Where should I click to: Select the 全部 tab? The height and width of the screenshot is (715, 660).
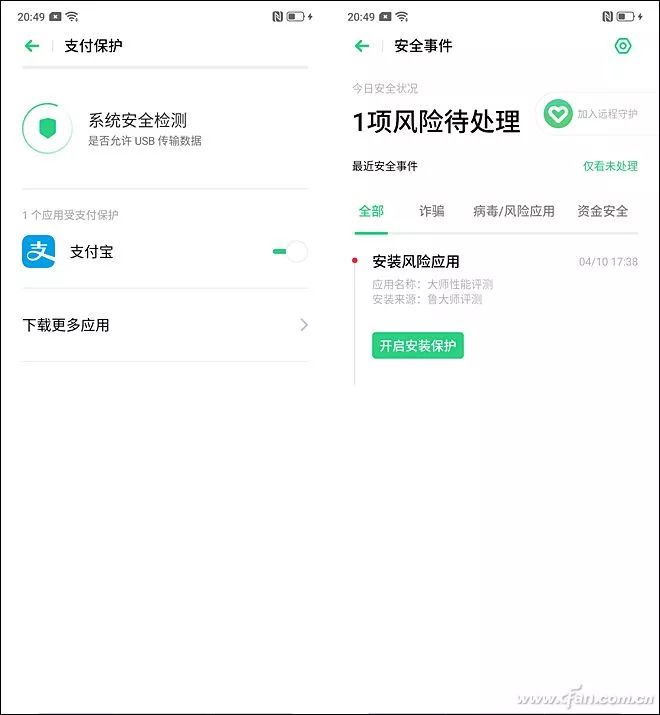(x=371, y=211)
